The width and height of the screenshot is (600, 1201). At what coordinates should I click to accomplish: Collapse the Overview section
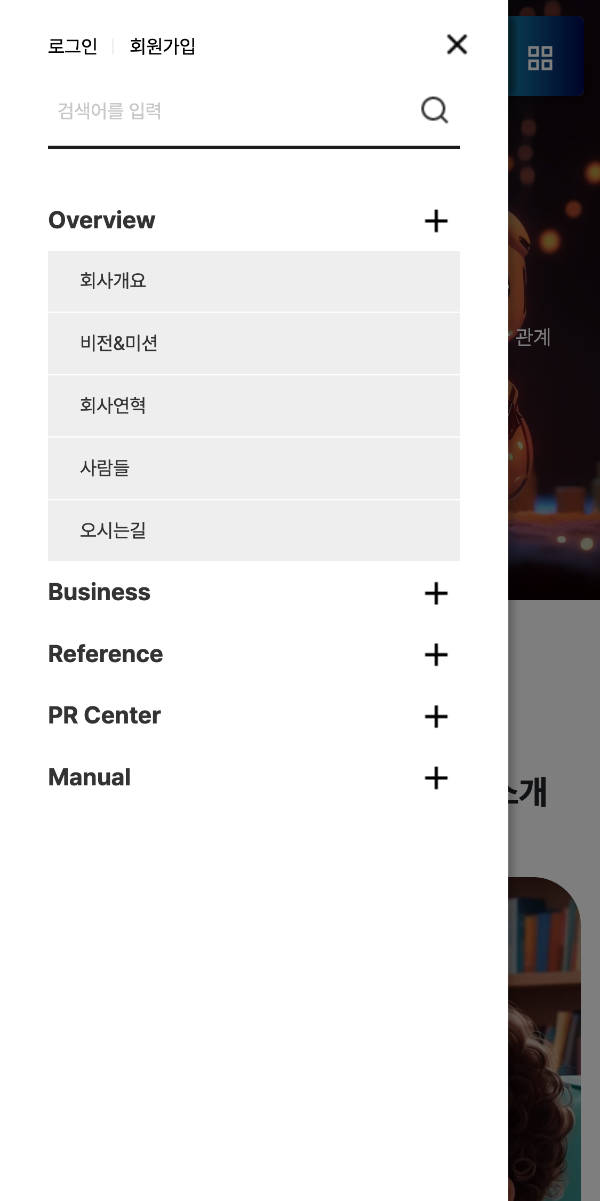pyautogui.click(x=436, y=221)
